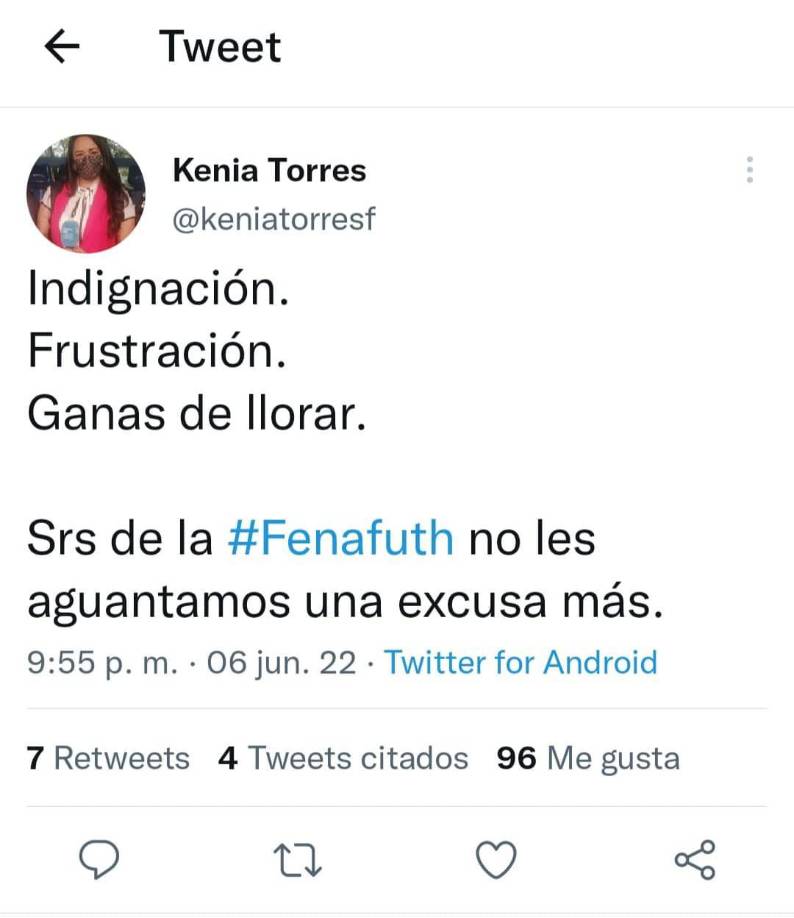
Task: Click Kenia Torres profile picture
Action: (86, 192)
